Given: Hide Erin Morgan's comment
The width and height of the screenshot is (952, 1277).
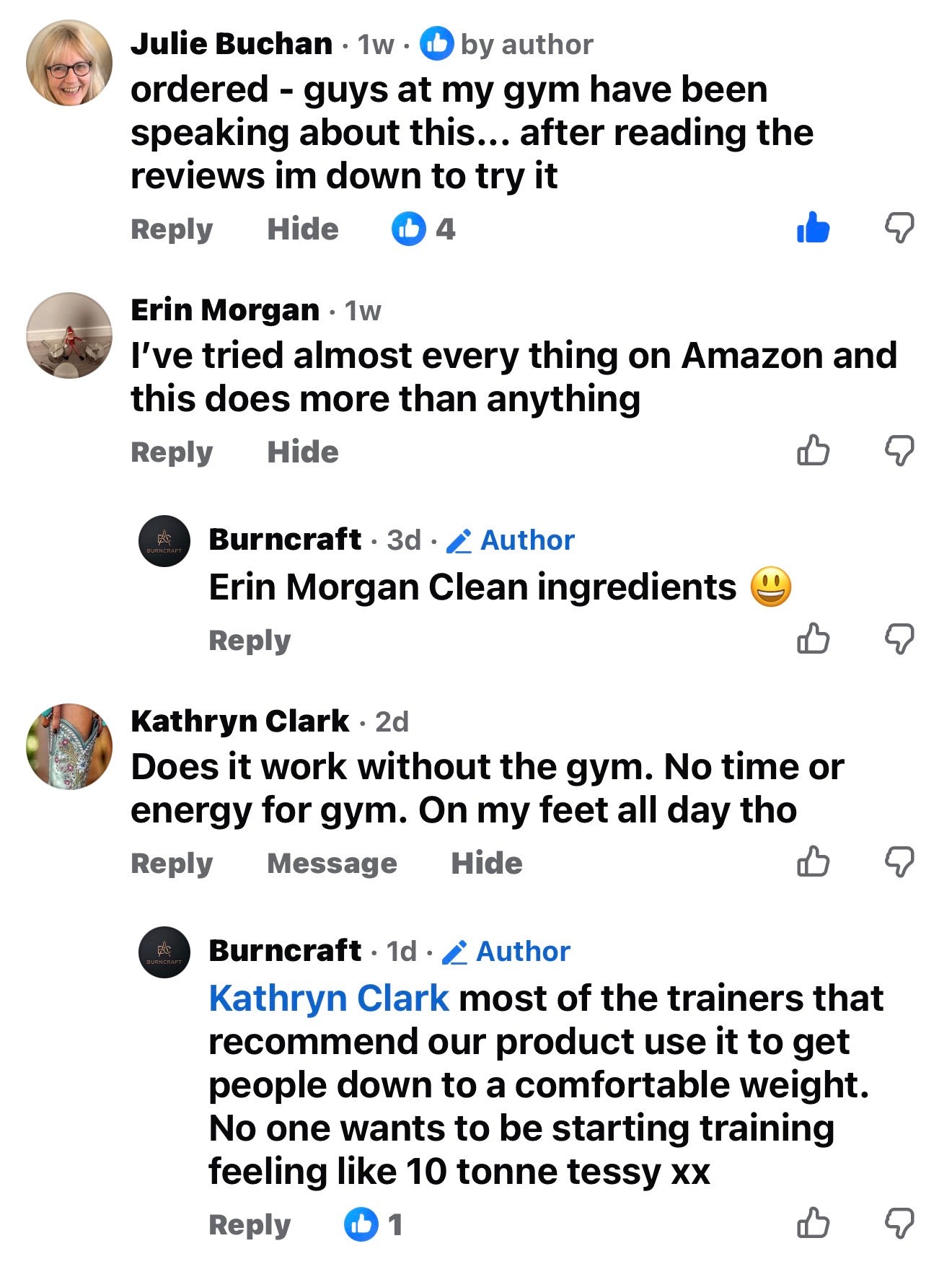Looking at the screenshot, I should coord(302,452).
